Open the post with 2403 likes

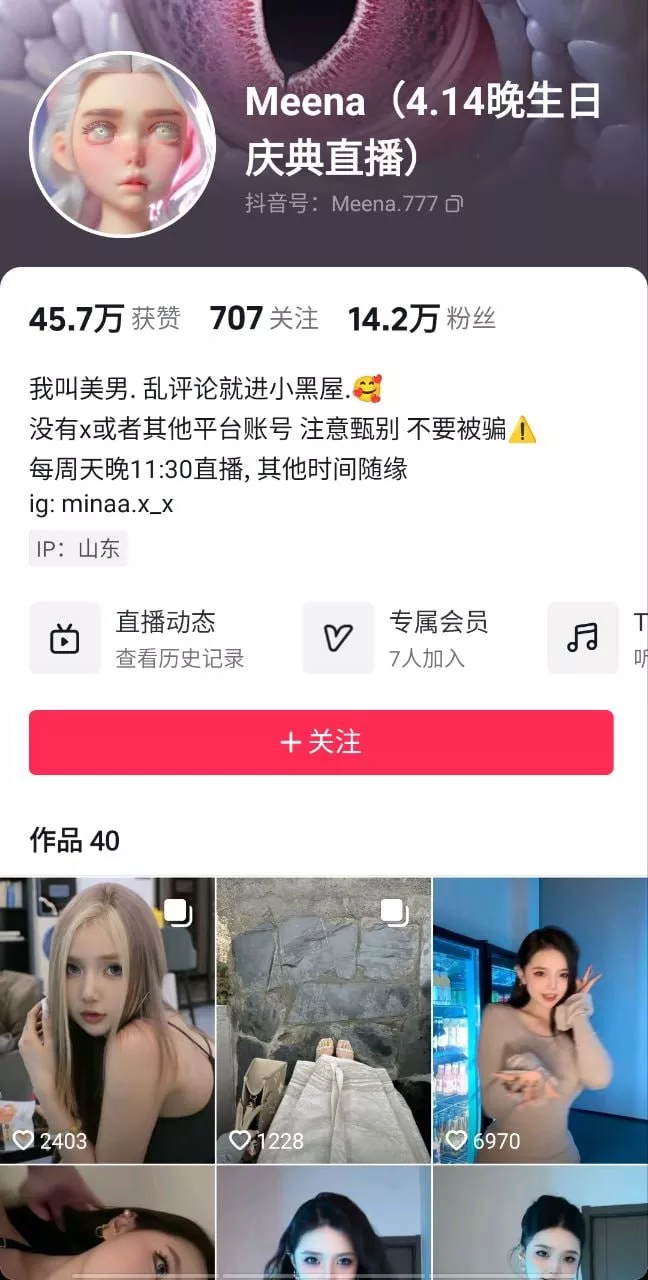pos(107,1020)
